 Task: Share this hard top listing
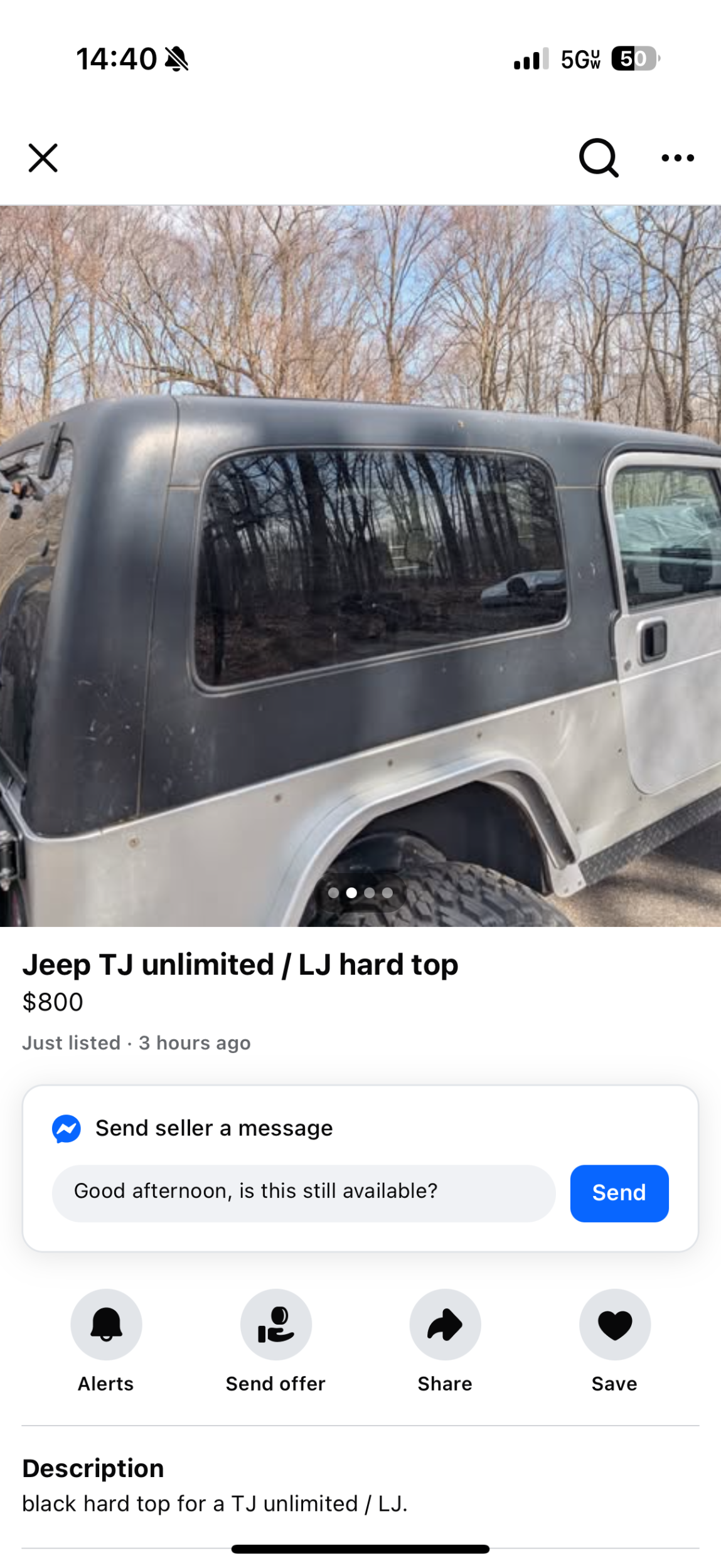(445, 1324)
